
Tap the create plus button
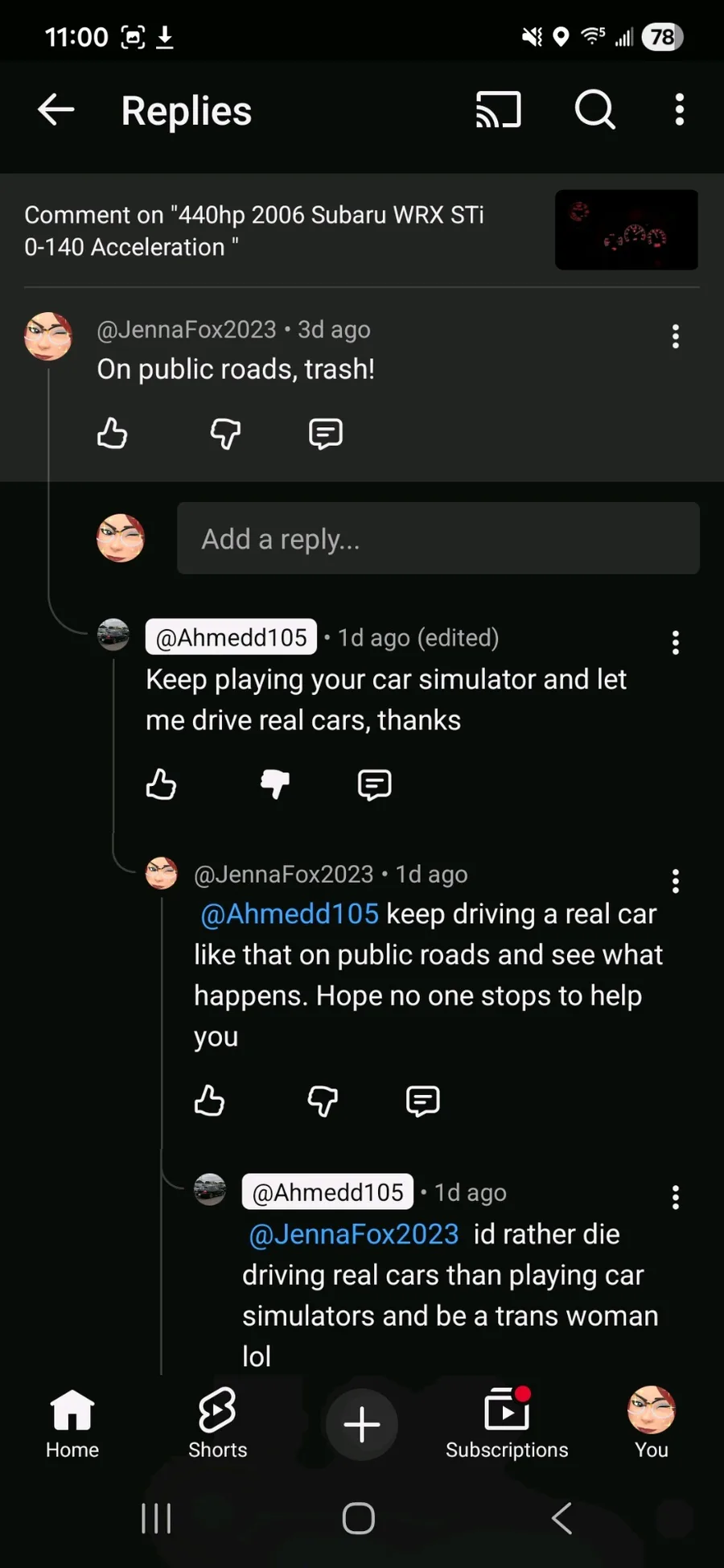tap(362, 1424)
